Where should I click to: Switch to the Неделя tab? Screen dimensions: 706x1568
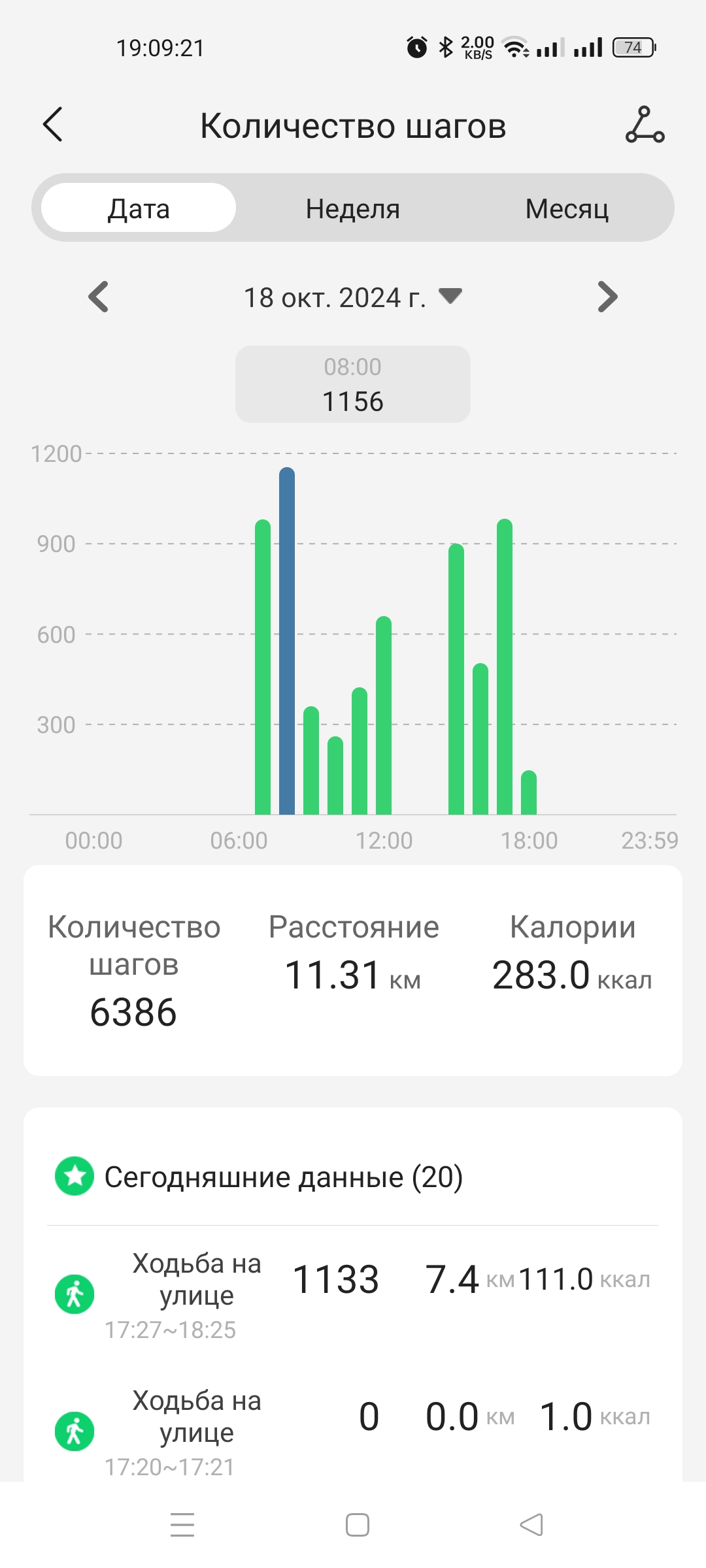click(x=352, y=209)
